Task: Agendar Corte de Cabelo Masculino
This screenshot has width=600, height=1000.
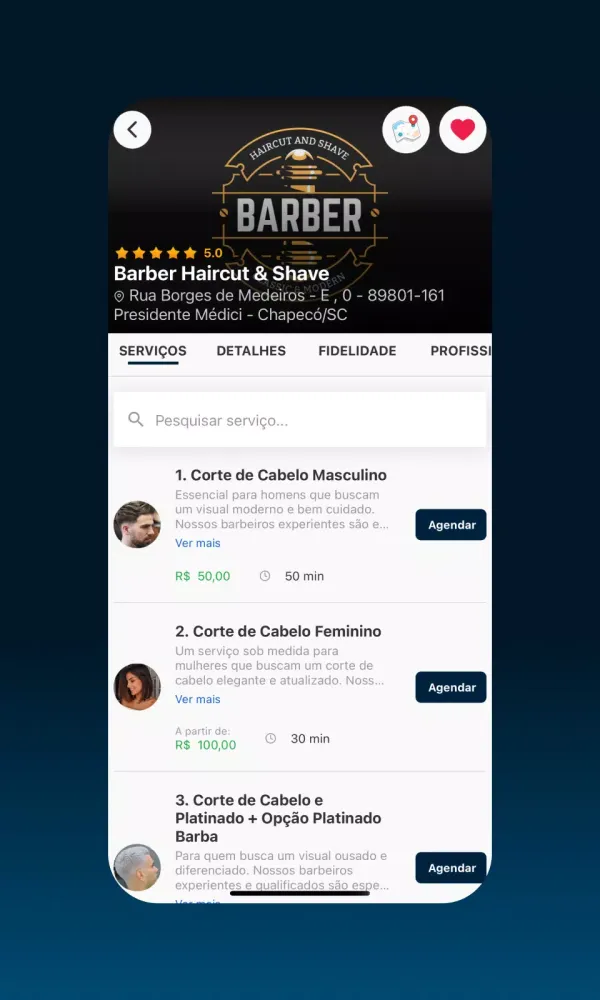Action: (x=451, y=525)
